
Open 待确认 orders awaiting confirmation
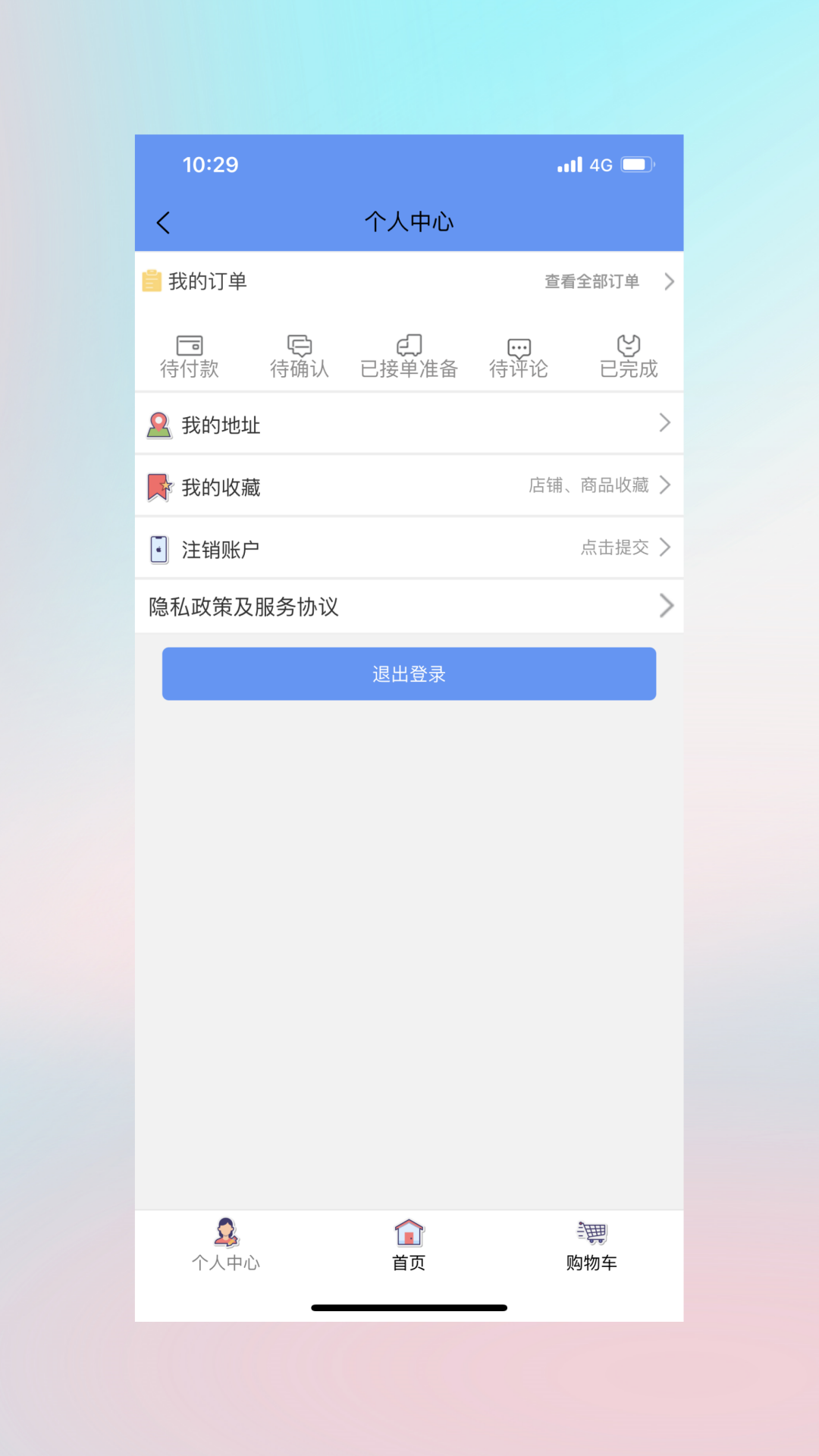[x=300, y=356]
